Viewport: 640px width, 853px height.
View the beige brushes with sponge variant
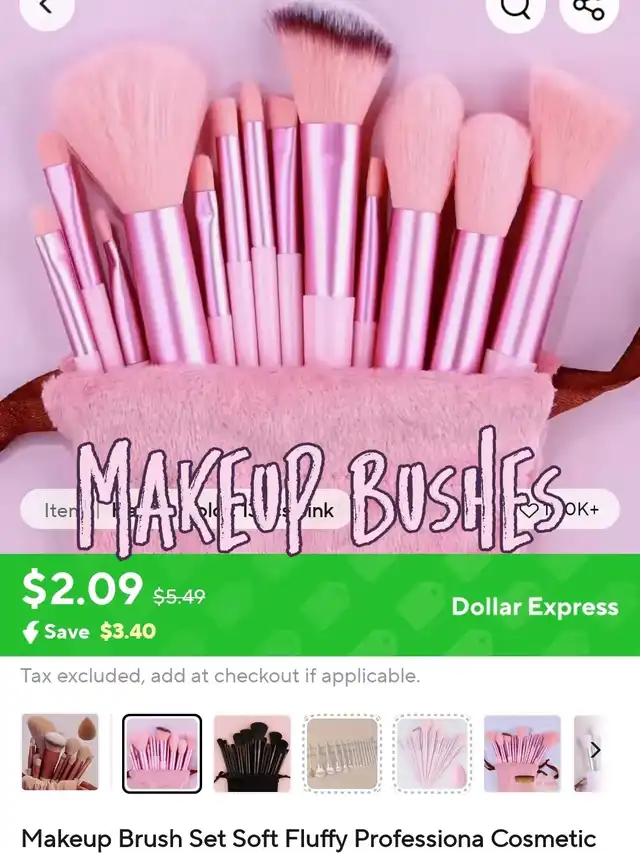click(60, 753)
